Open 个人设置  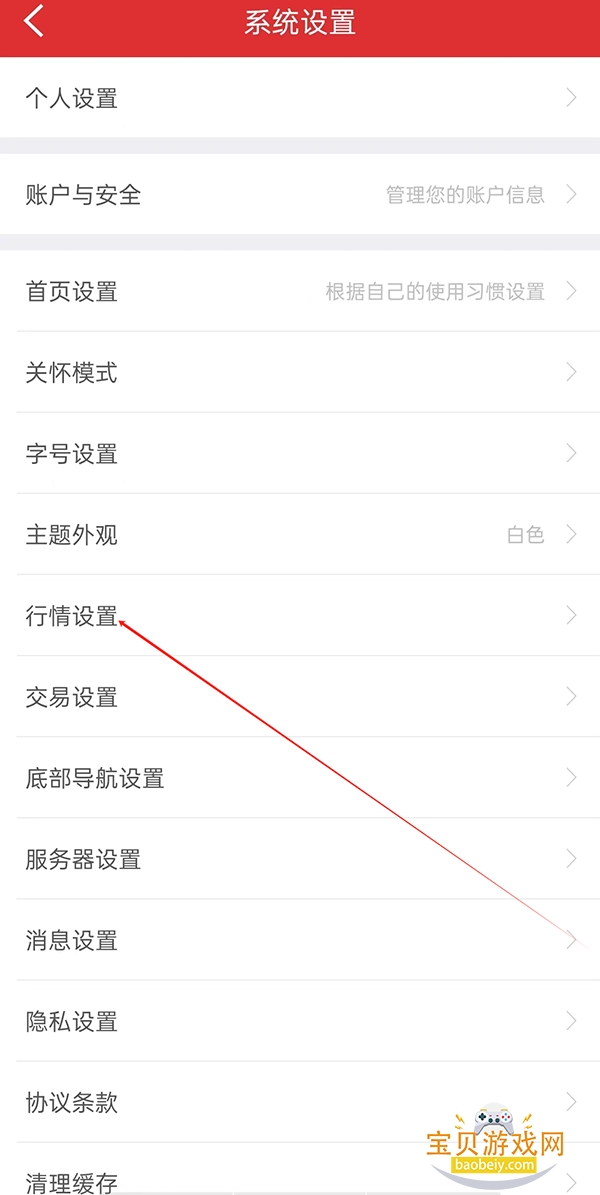point(300,98)
